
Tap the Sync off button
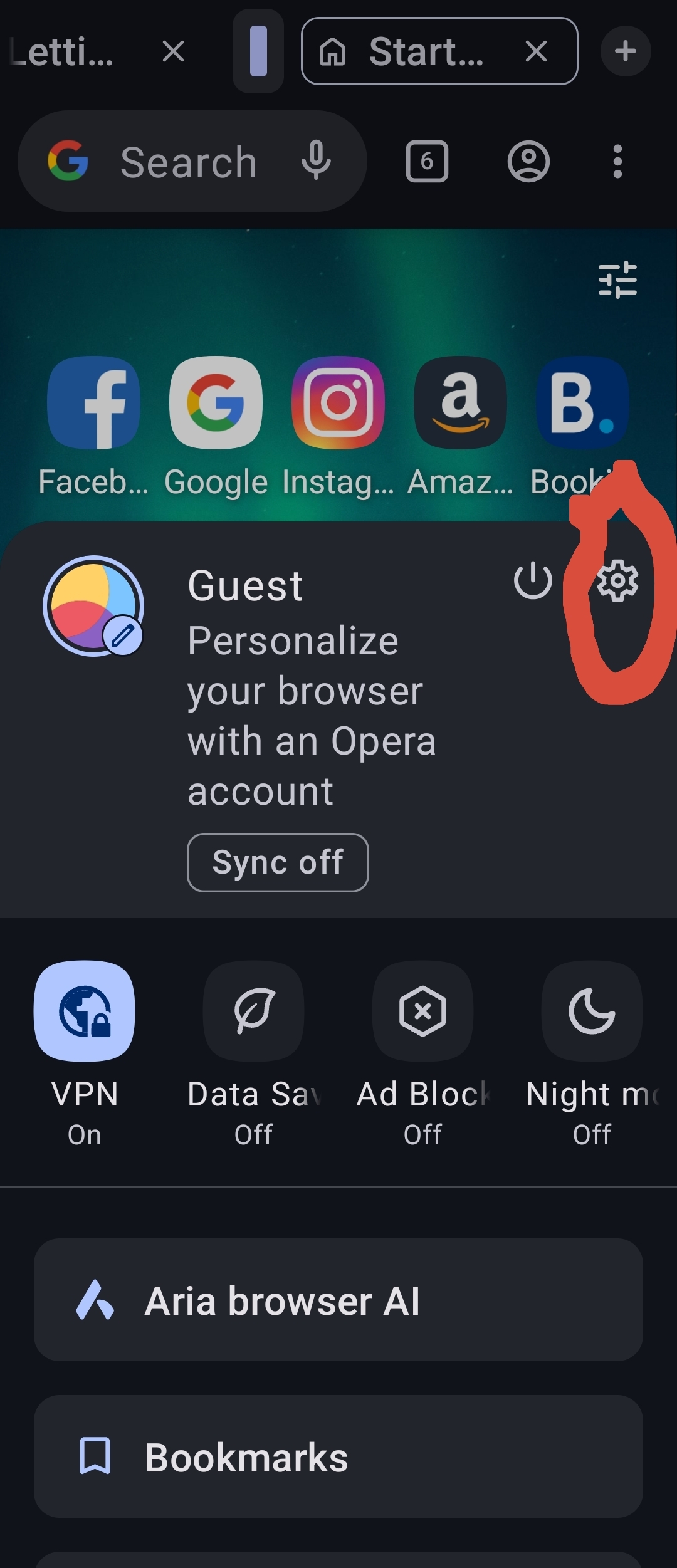[278, 862]
